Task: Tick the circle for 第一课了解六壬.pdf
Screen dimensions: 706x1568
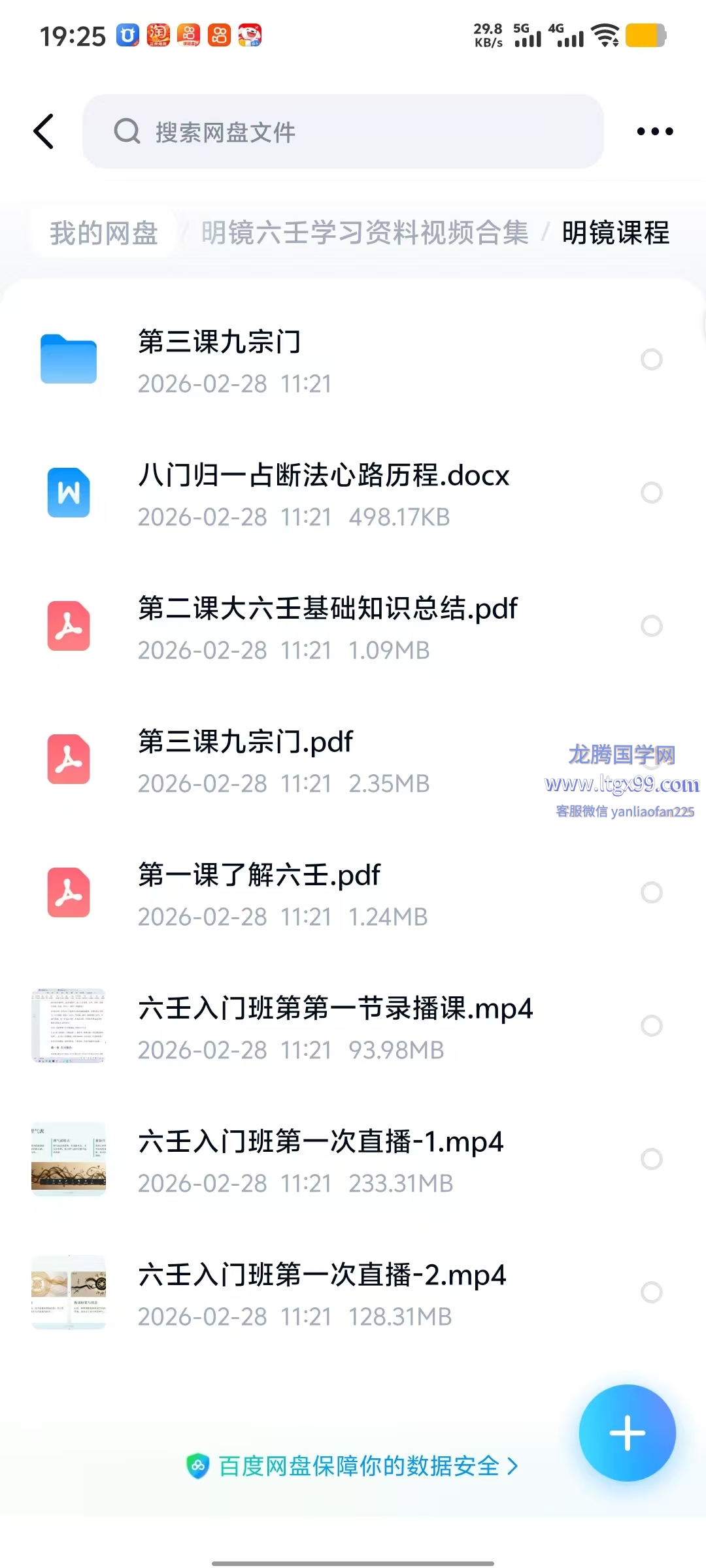Action: (x=651, y=892)
